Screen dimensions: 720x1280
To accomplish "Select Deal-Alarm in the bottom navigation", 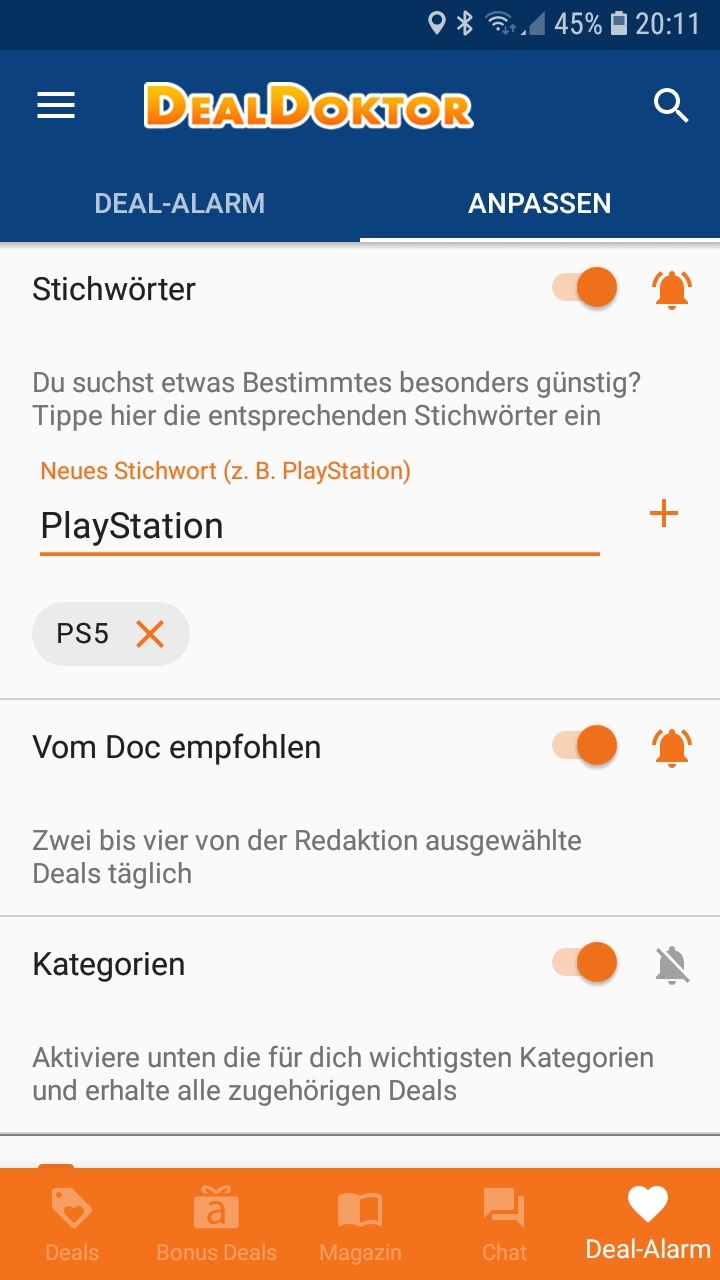I will point(648,1224).
